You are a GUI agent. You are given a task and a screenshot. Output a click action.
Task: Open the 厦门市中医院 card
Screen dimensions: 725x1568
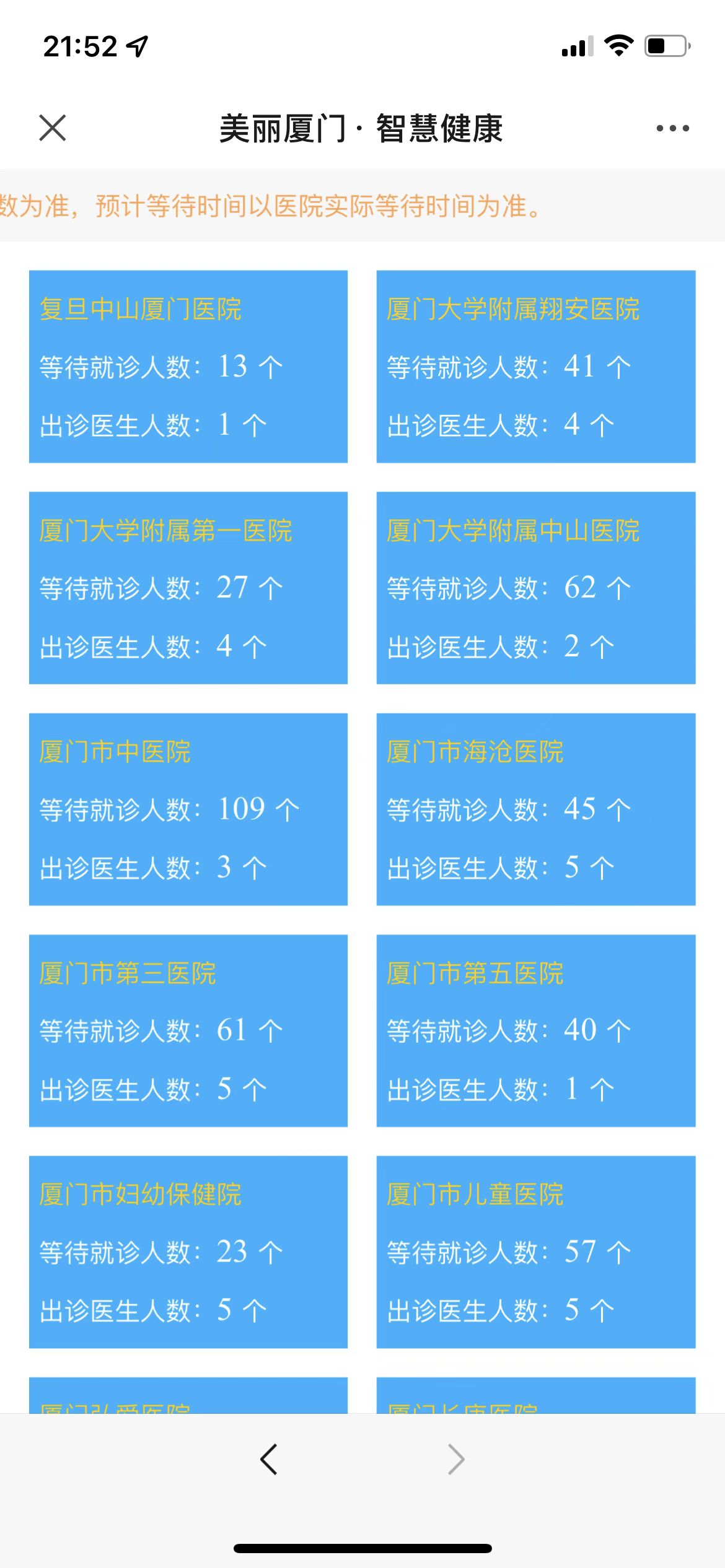[188, 809]
